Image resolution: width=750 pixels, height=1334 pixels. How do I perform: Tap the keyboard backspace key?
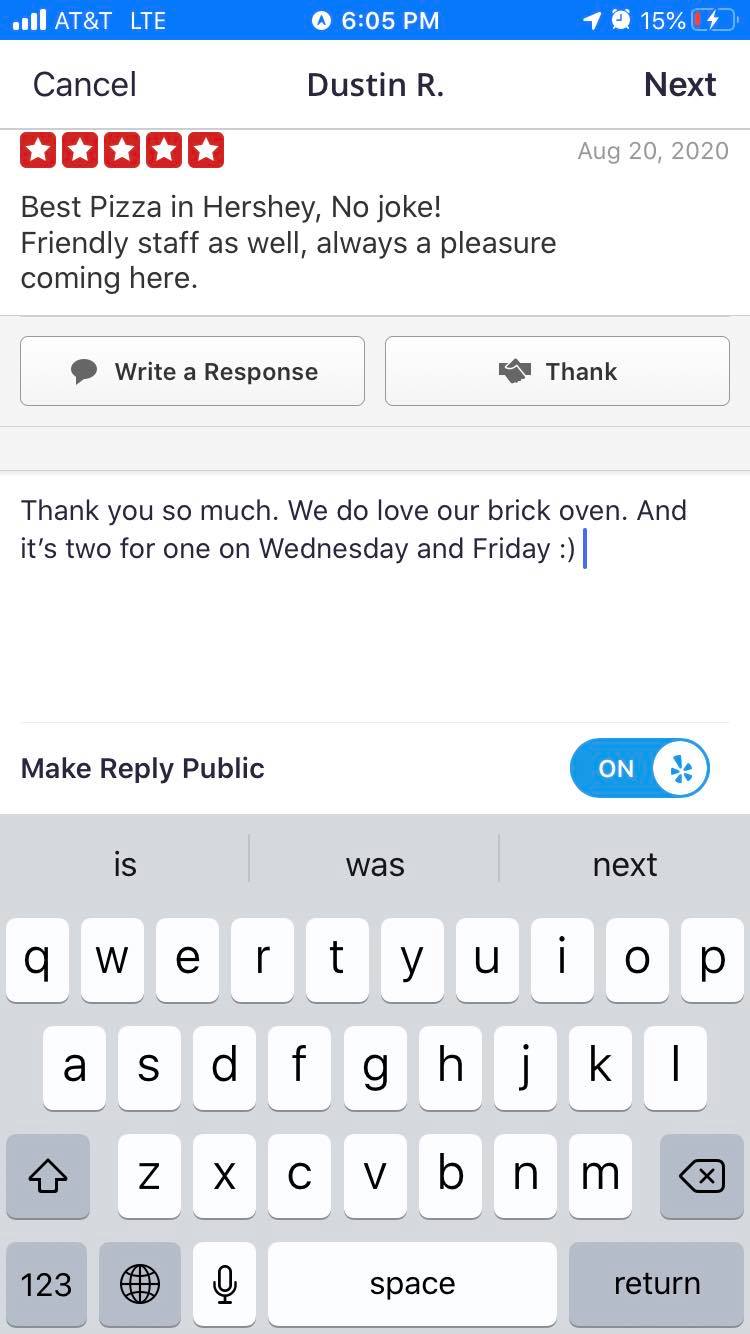(701, 1176)
